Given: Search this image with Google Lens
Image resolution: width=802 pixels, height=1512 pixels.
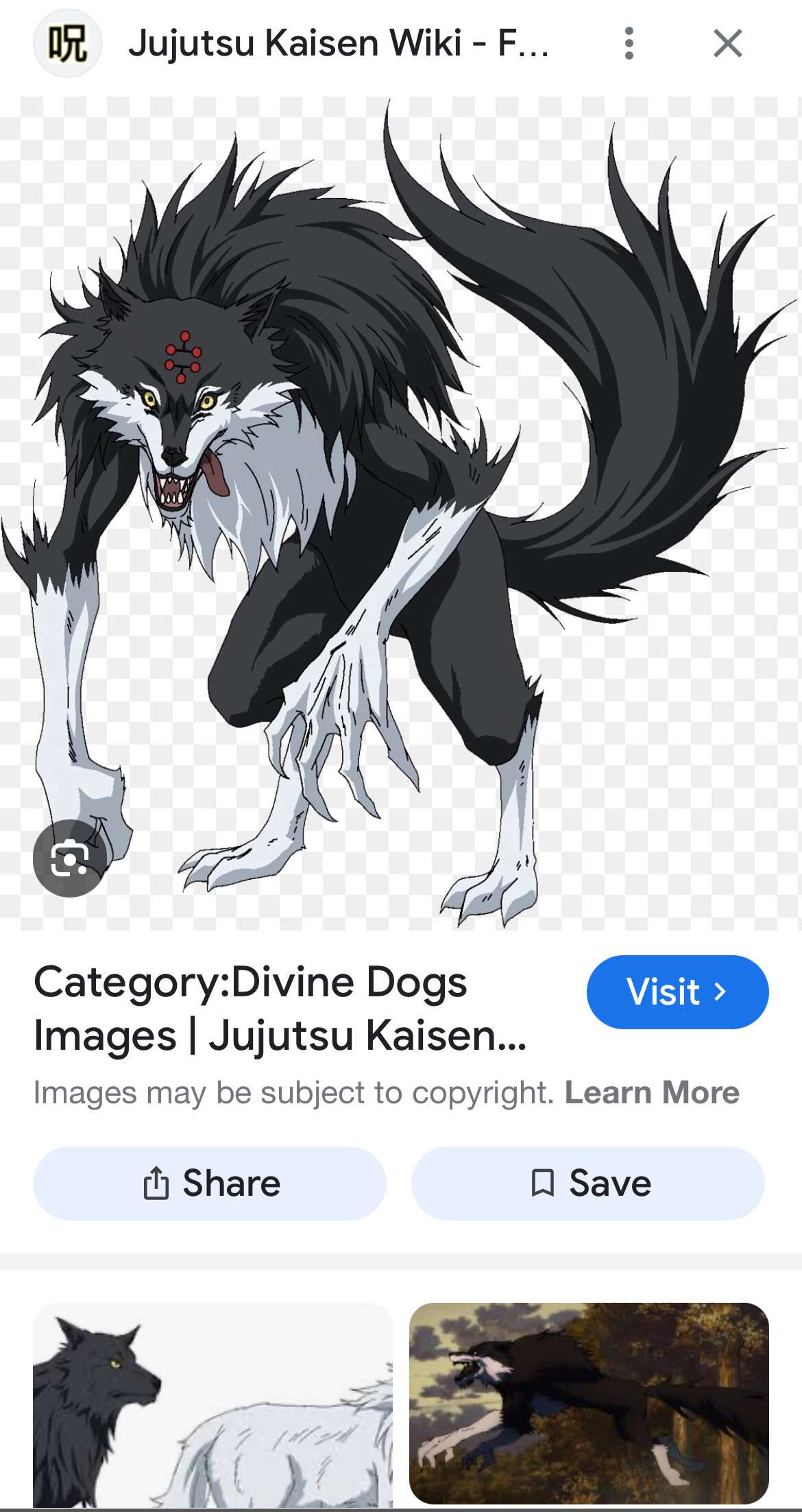Looking at the screenshot, I should pyautogui.click(x=71, y=858).
